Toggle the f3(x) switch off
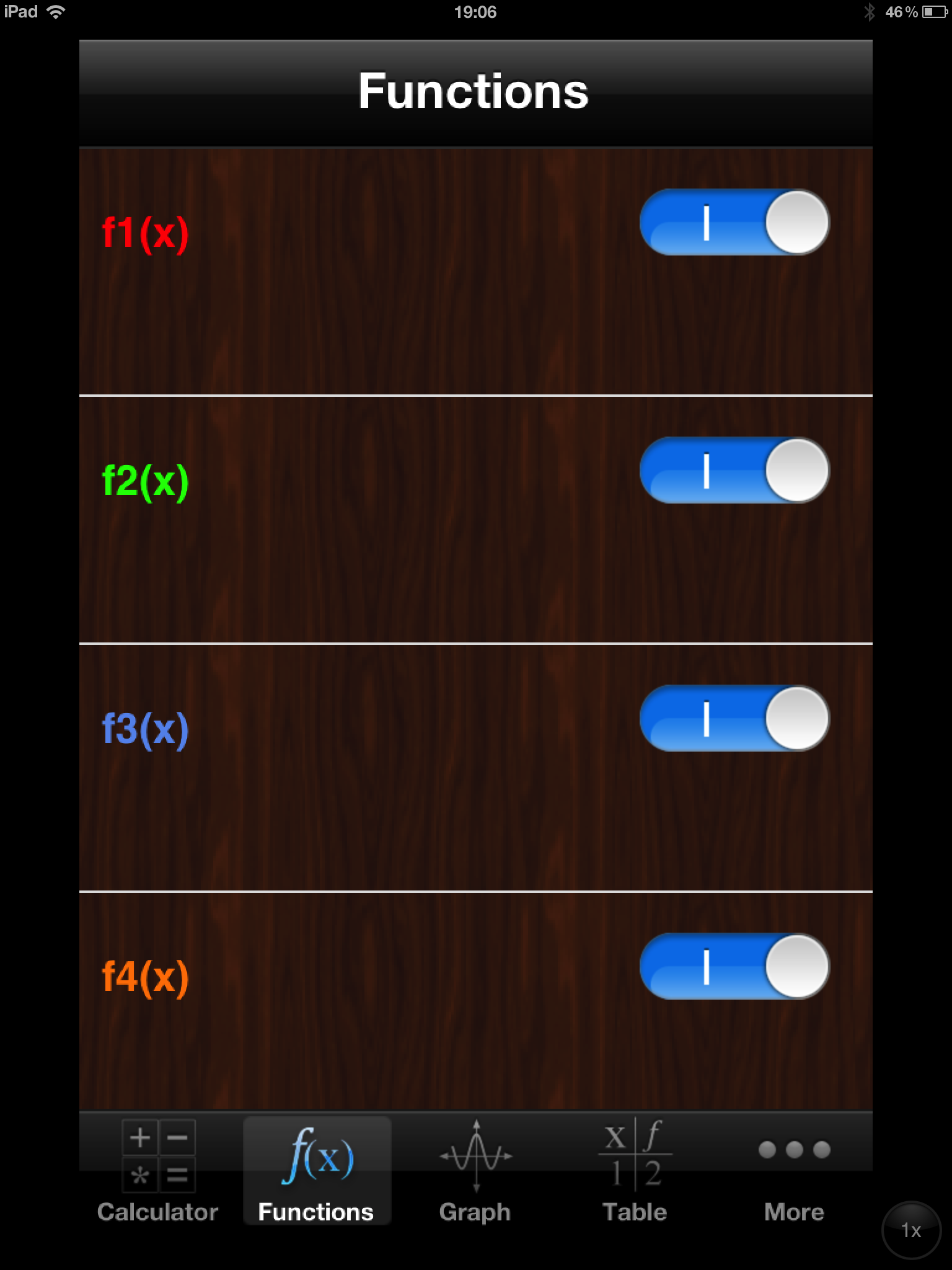The height and width of the screenshot is (1270, 952). point(734,719)
